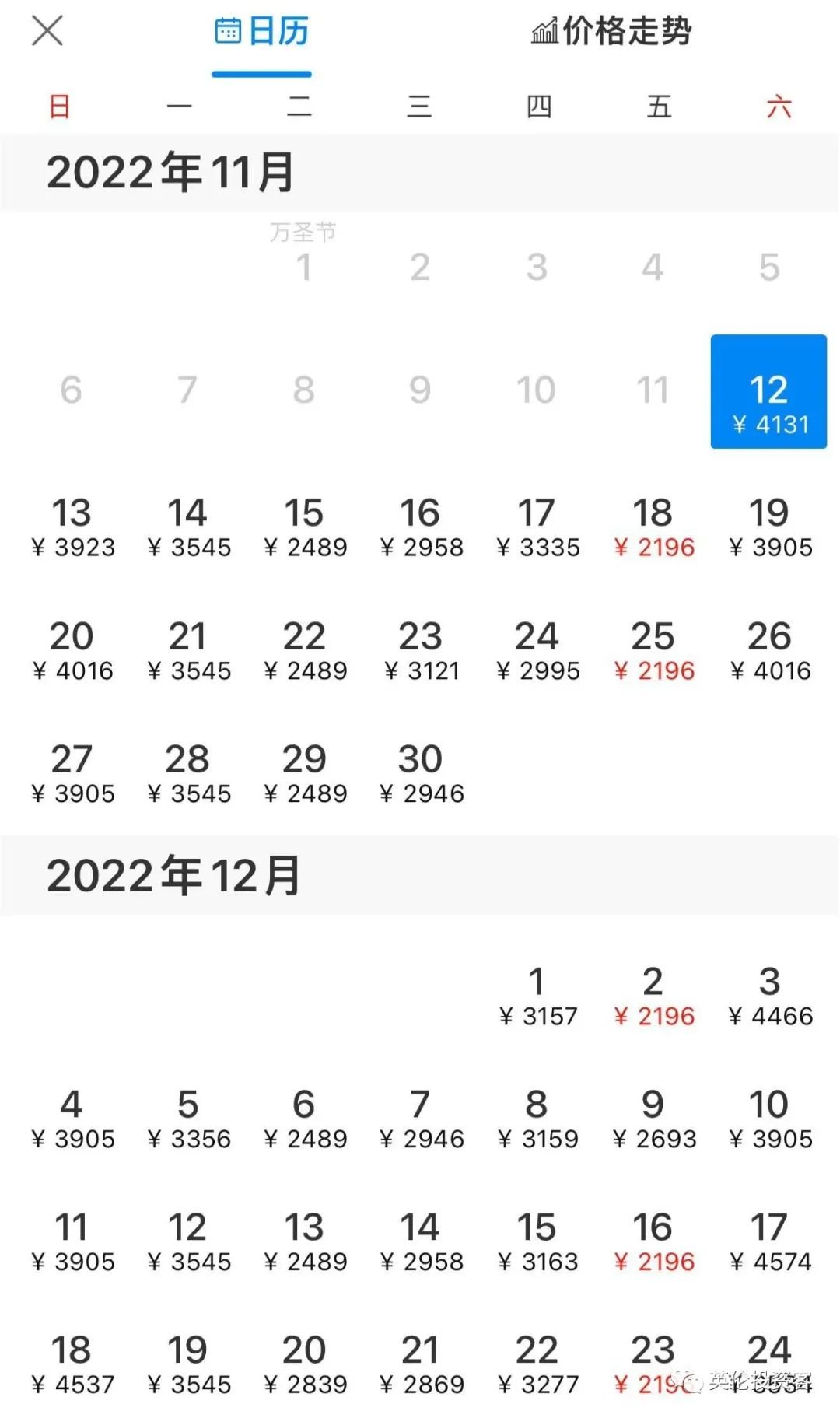The image size is (840, 1418).
Task: Choose November 23 priced ¥3121
Action: [x=421, y=651]
